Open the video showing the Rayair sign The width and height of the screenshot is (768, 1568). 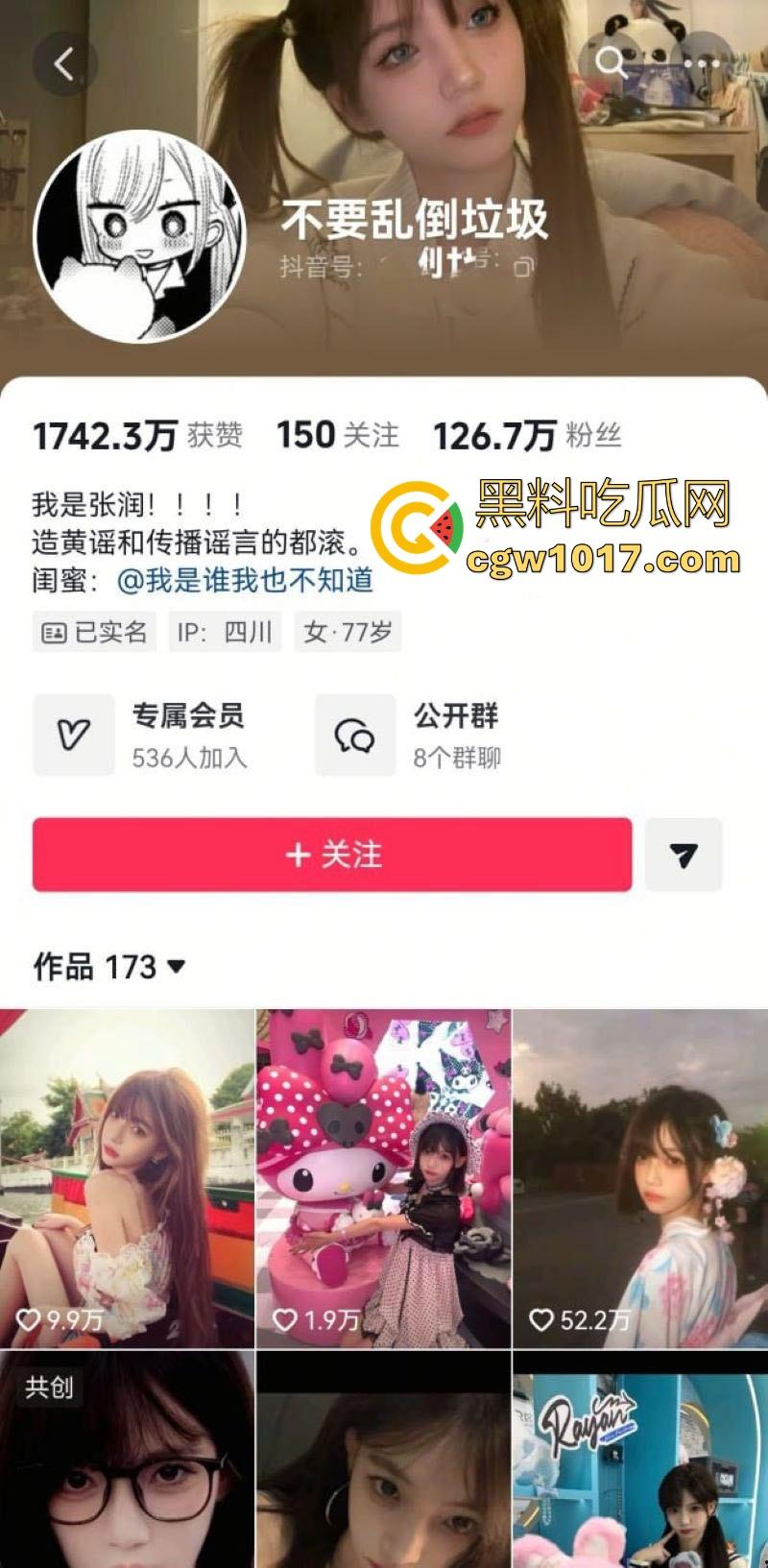[640, 1459]
